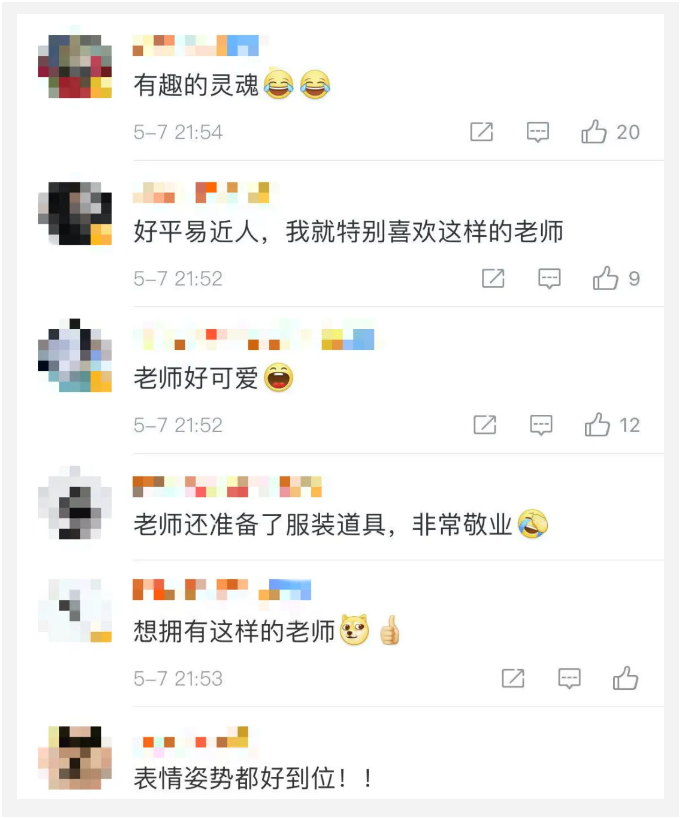The height and width of the screenshot is (818, 680).
Task: View profile of the 表情姿势都好到位 commenter
Action: 75,759
